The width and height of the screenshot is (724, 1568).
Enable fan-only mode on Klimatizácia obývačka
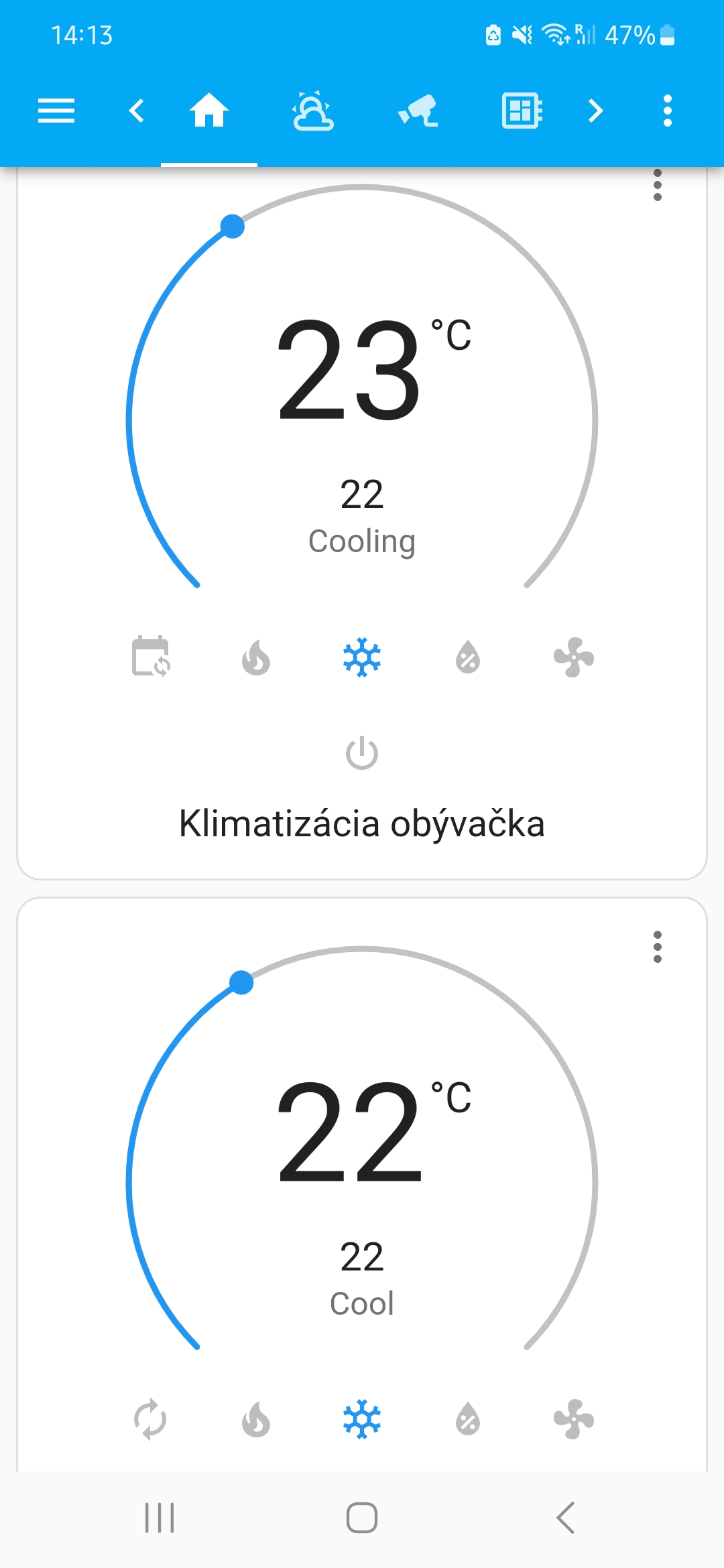point(574,657)
